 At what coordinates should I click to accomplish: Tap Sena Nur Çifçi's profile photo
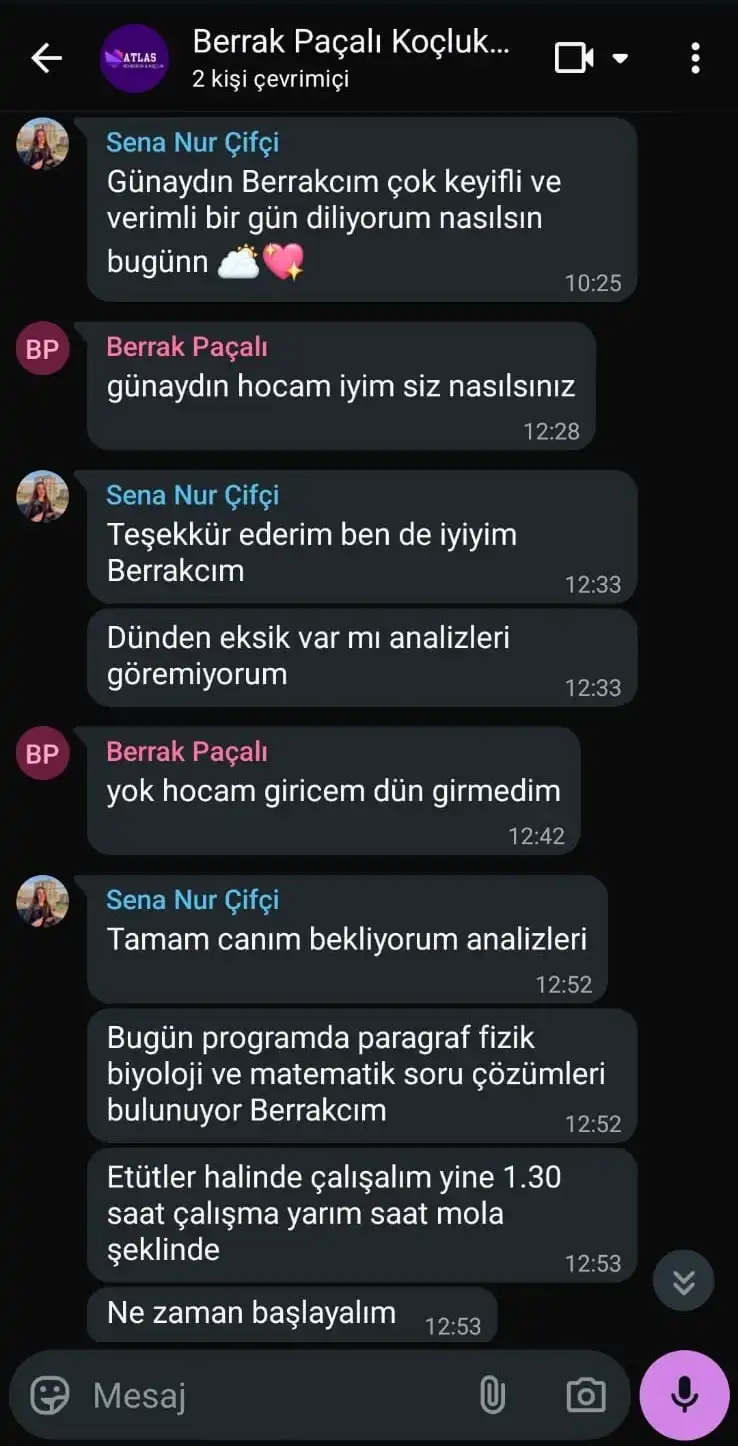tap(41, 143)
